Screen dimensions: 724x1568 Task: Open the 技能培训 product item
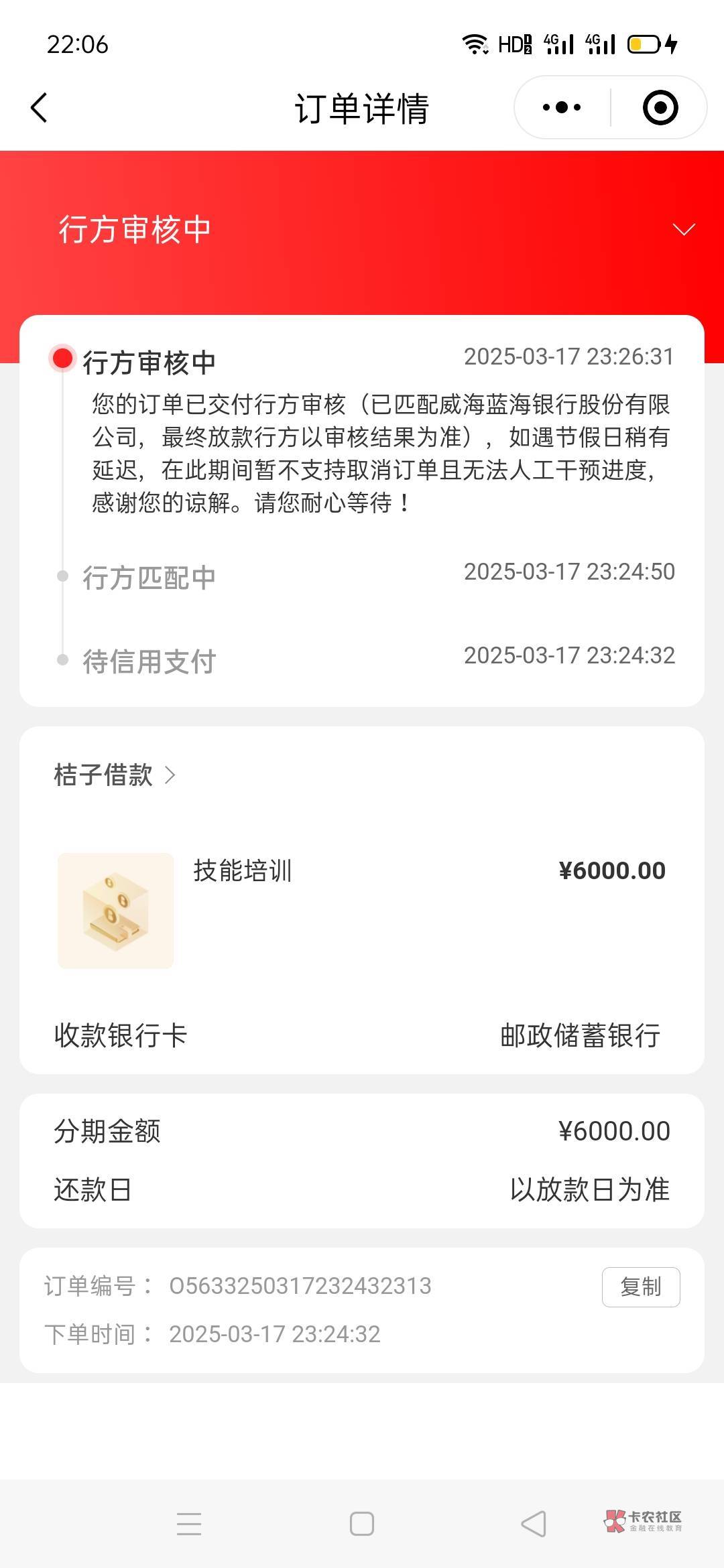(241, 871)
